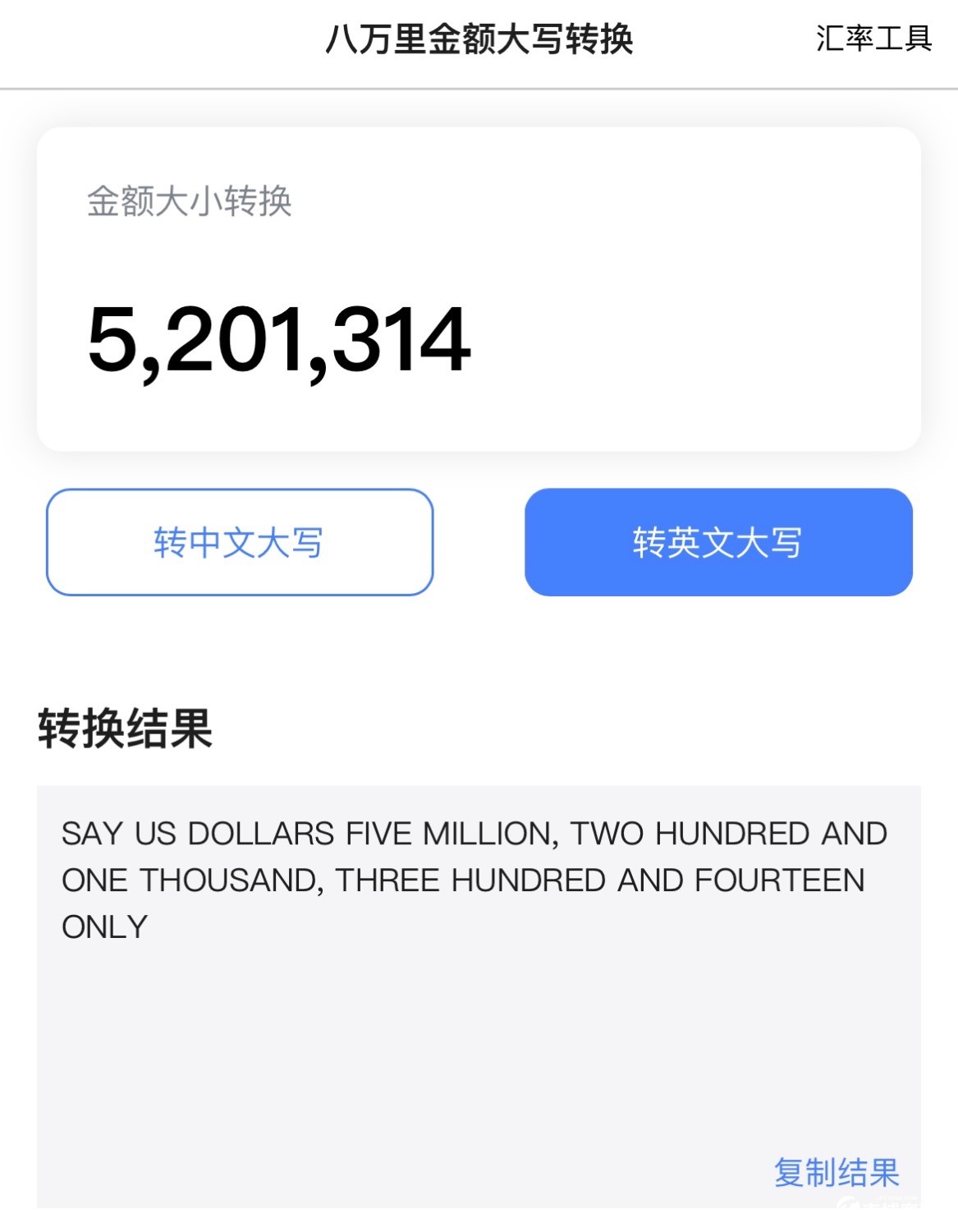
Task: Open the 汇率工具 exchange rate tool
Action: pos(873,39)
